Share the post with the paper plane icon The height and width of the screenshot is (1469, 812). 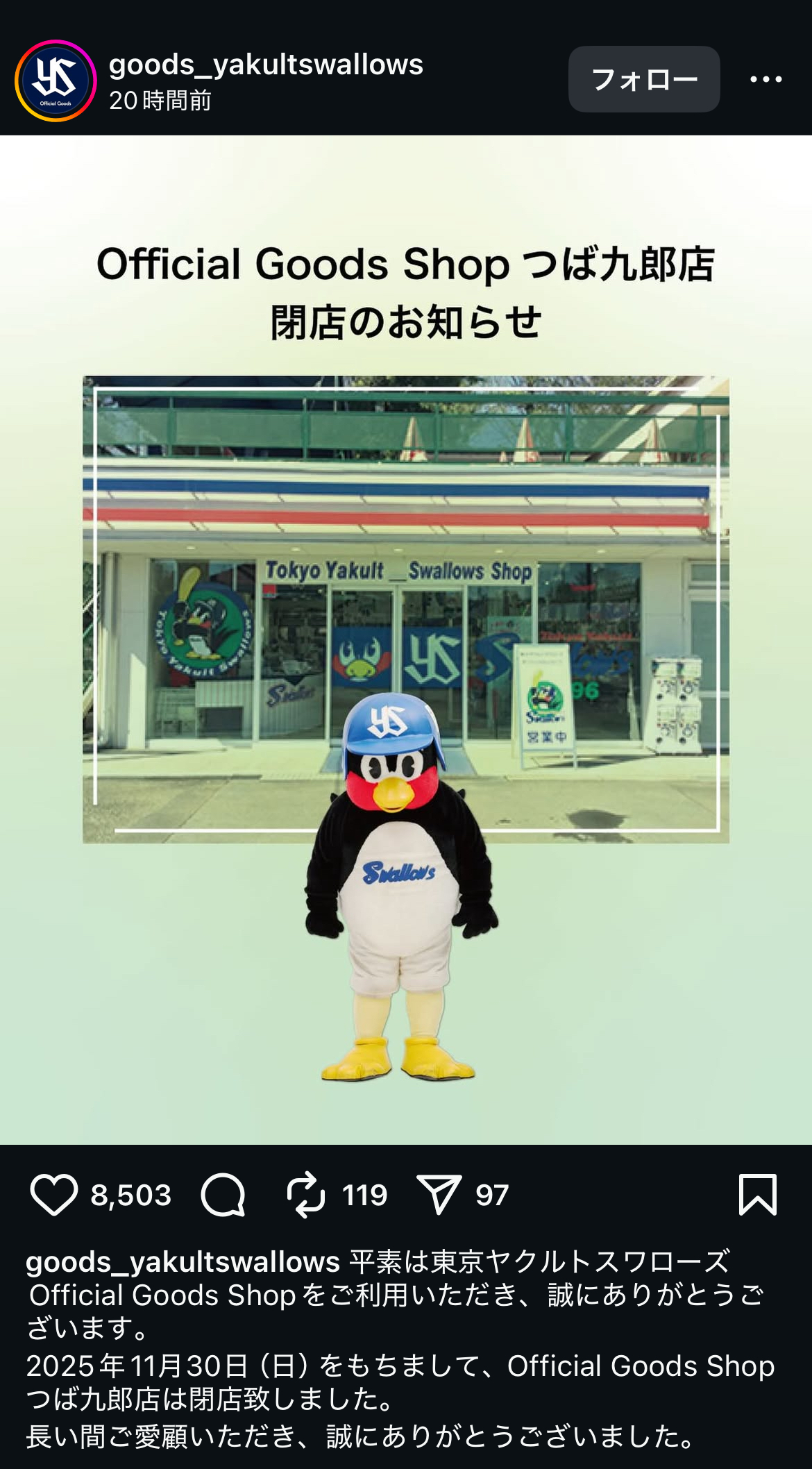(x=439, y=1195)
